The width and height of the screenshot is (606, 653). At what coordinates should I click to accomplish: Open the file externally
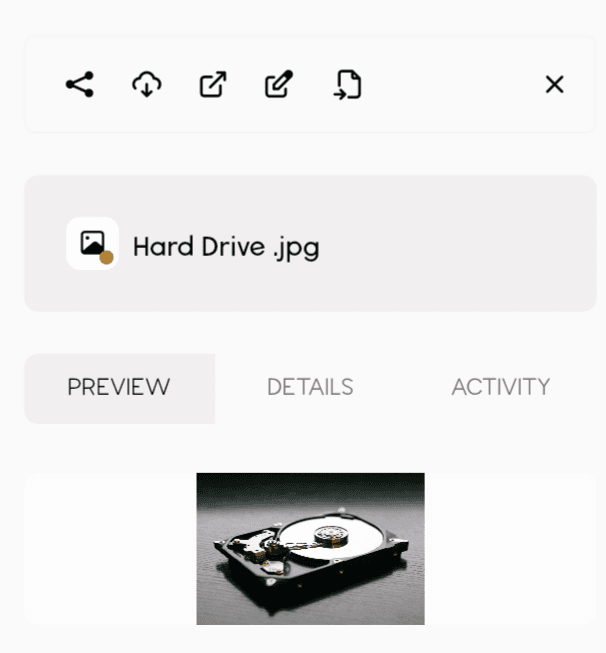click(x=213, y=84)
